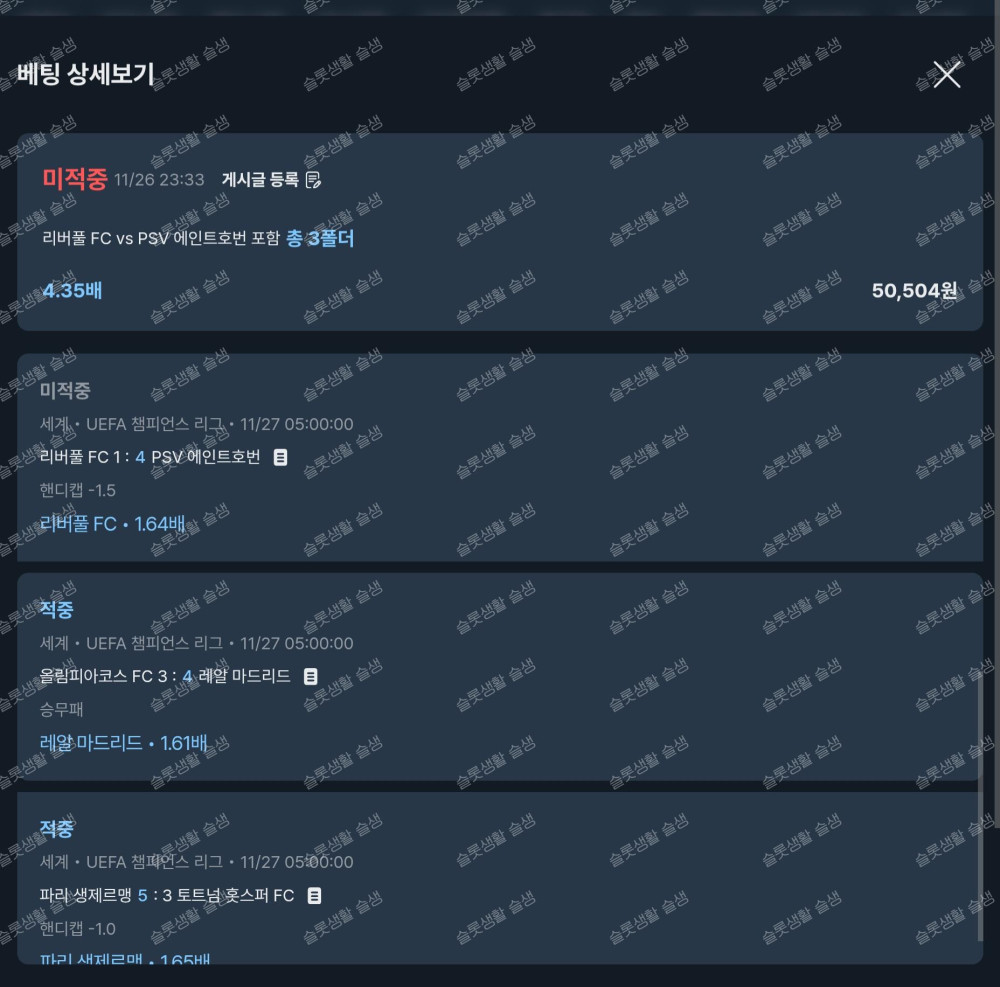
Task: Open match details icon for 리버풀 FC game
Action: pyautogui.click(x=280, y=457)
